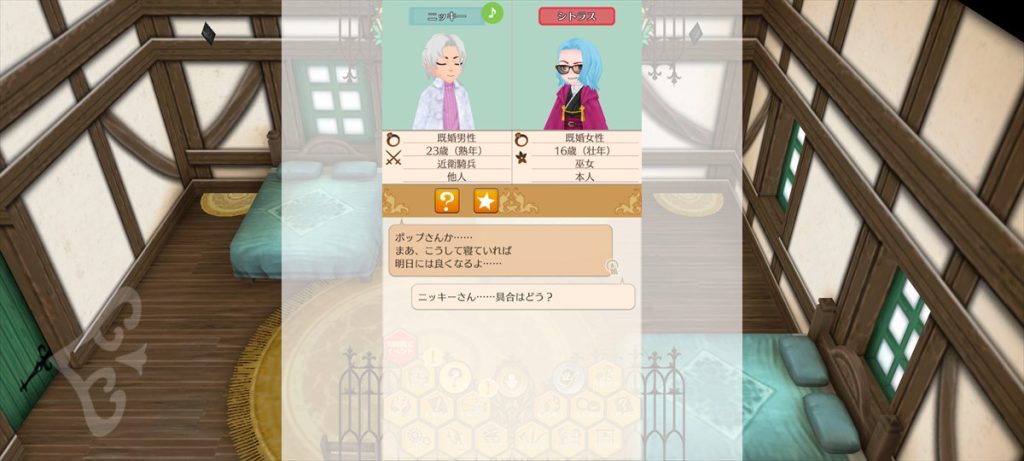Screen dimensions: 1024x461
Task: Open the orange question mark help button
Action: (x=447, y=201)
